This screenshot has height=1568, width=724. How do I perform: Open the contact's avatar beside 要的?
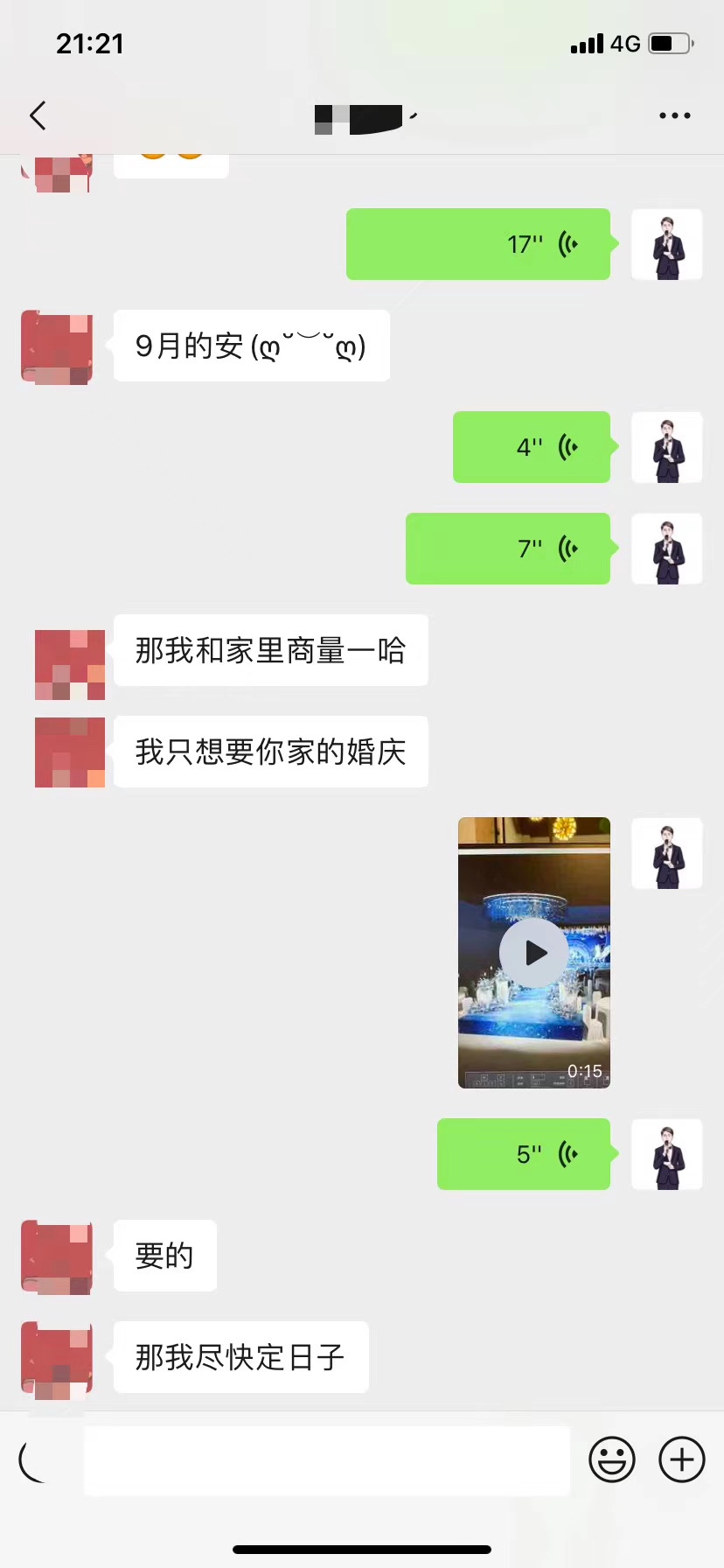click(57, 1256)
